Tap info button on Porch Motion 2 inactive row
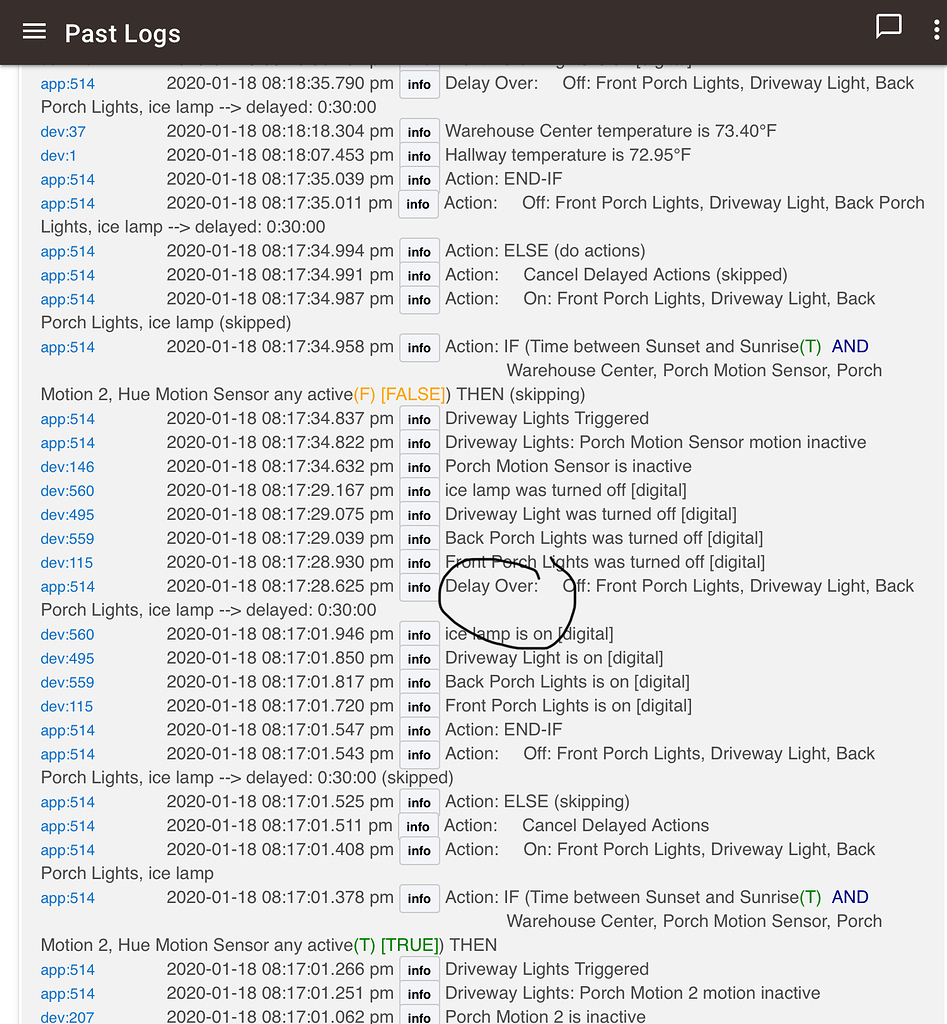Image resolution: width=947 pixels, height=1024 pixels. coord(419,1017)
